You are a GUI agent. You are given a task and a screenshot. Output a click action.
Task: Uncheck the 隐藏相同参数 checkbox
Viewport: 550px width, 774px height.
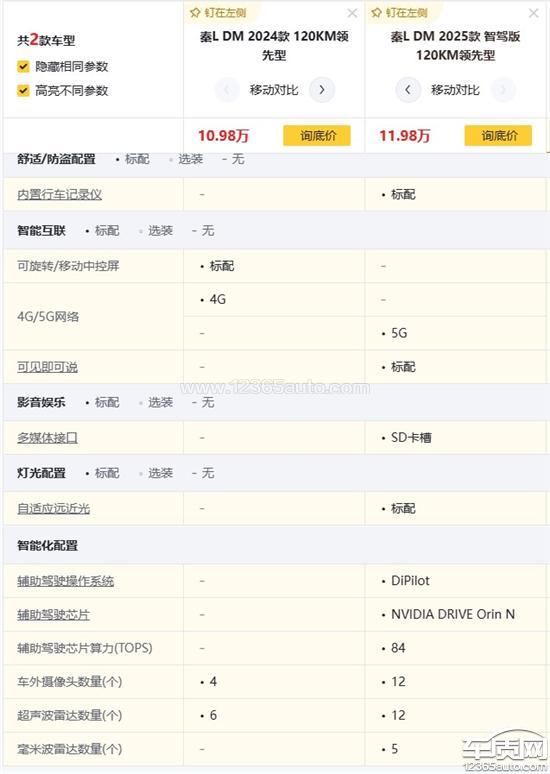[x=23, y=67]
